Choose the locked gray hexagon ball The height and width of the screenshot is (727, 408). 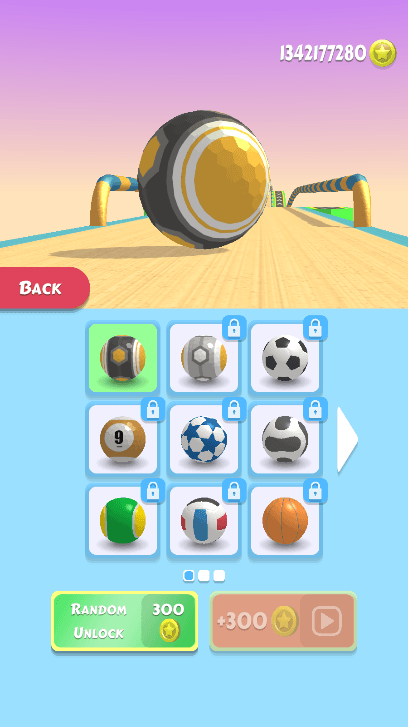(204, 358)
